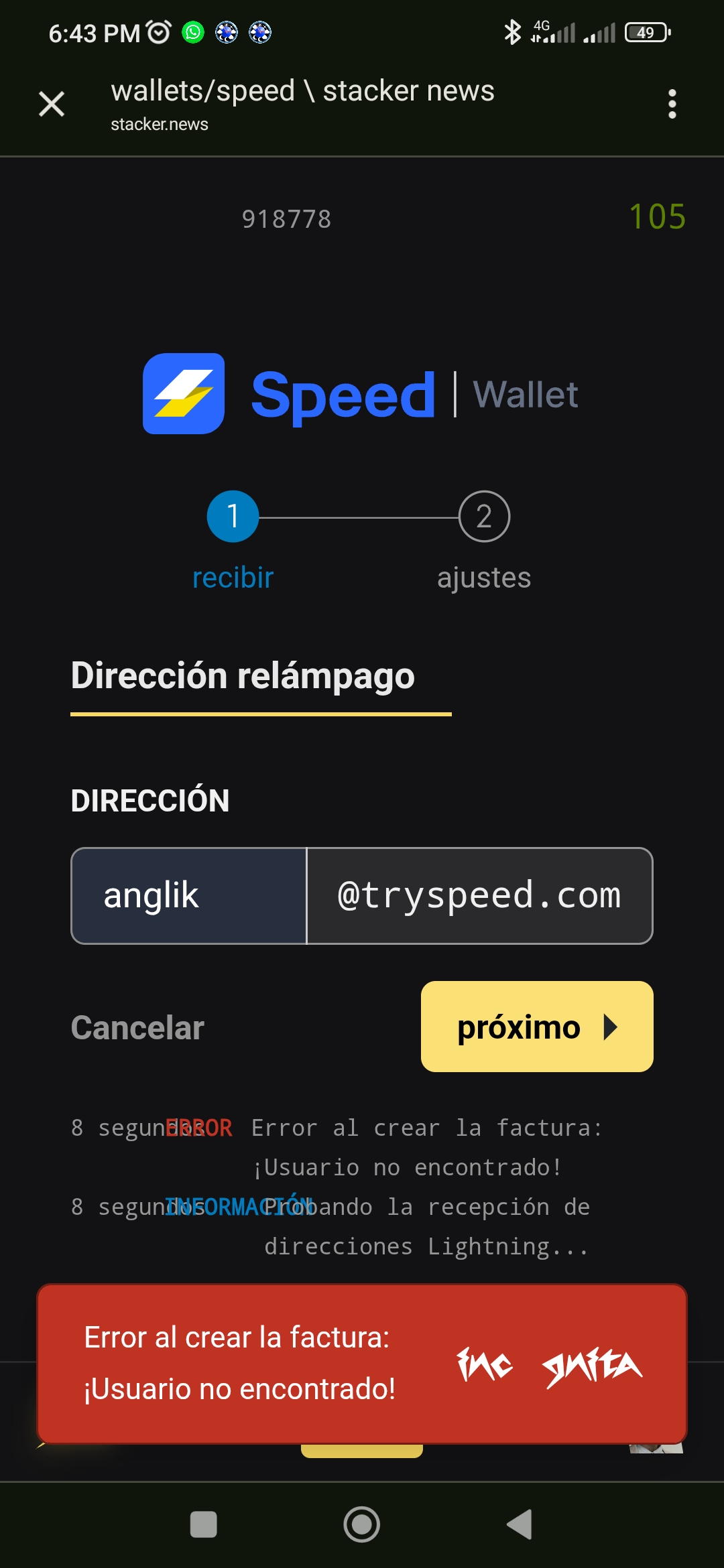Go back using system navigation
This screenshot has width=724, height=1568.
[x=520, y=1524]
